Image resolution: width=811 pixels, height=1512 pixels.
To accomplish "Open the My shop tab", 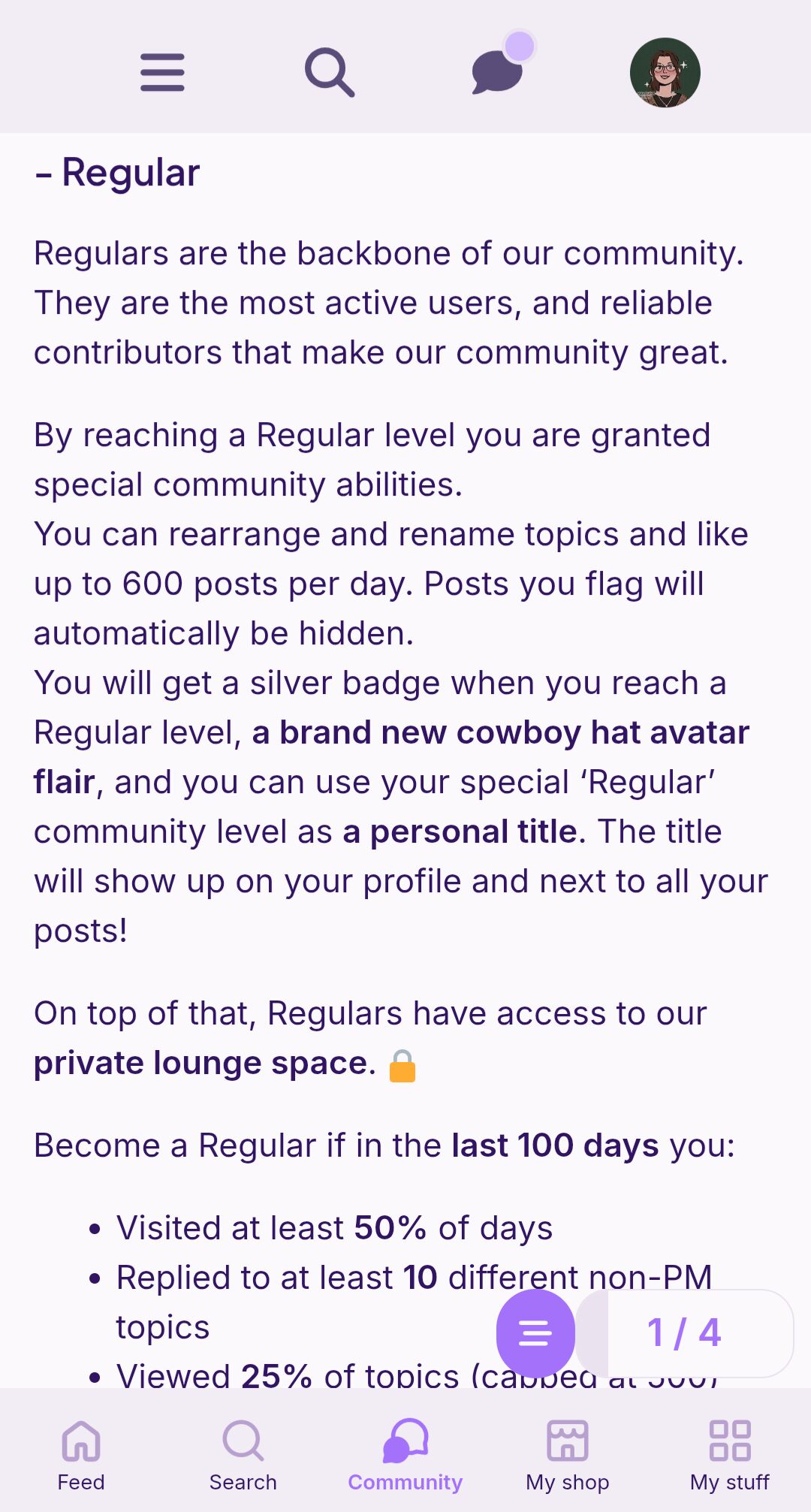I will click(x=568, y=1455).
